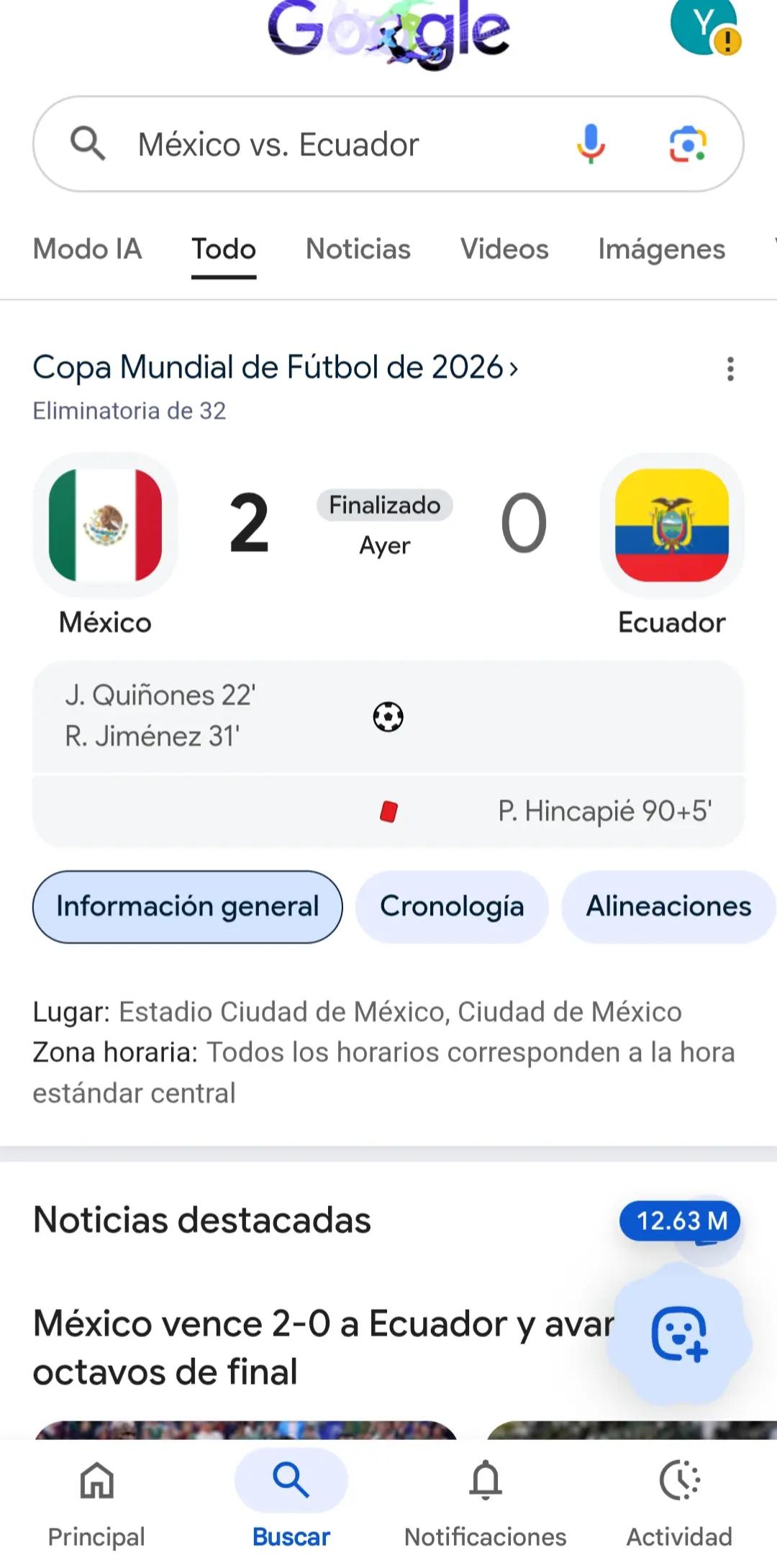
Task: Switch to the Modo IA tab
Action: pos(87,249)
